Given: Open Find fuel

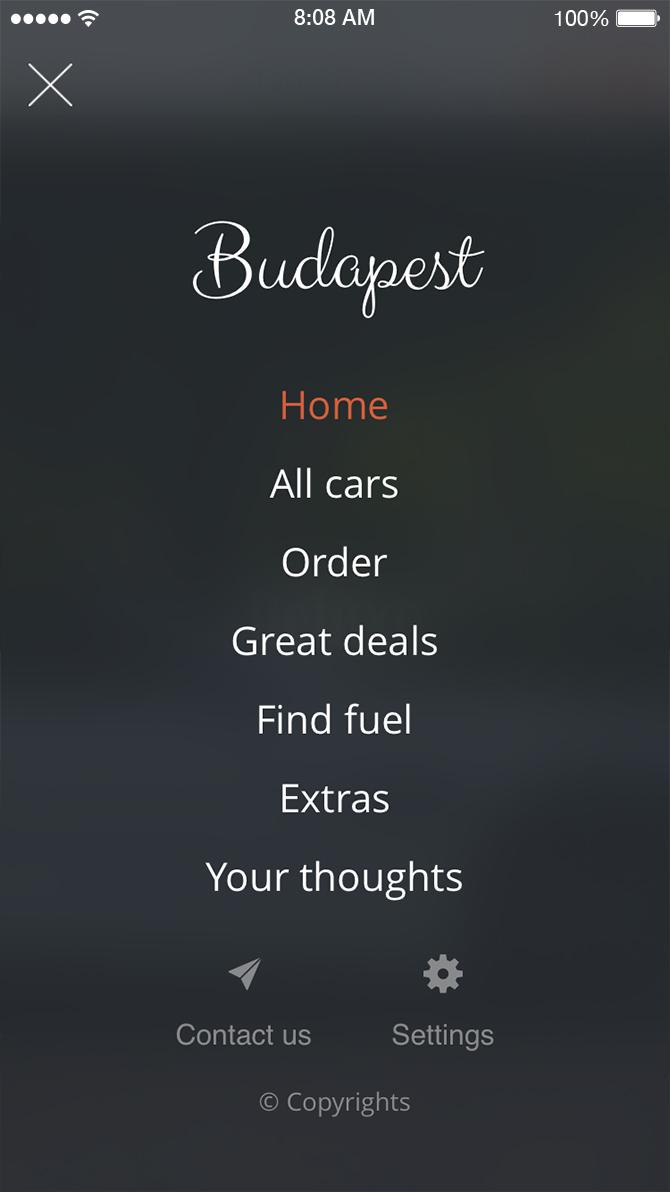Looking at the screenshot, I should [x=334, y=720].
